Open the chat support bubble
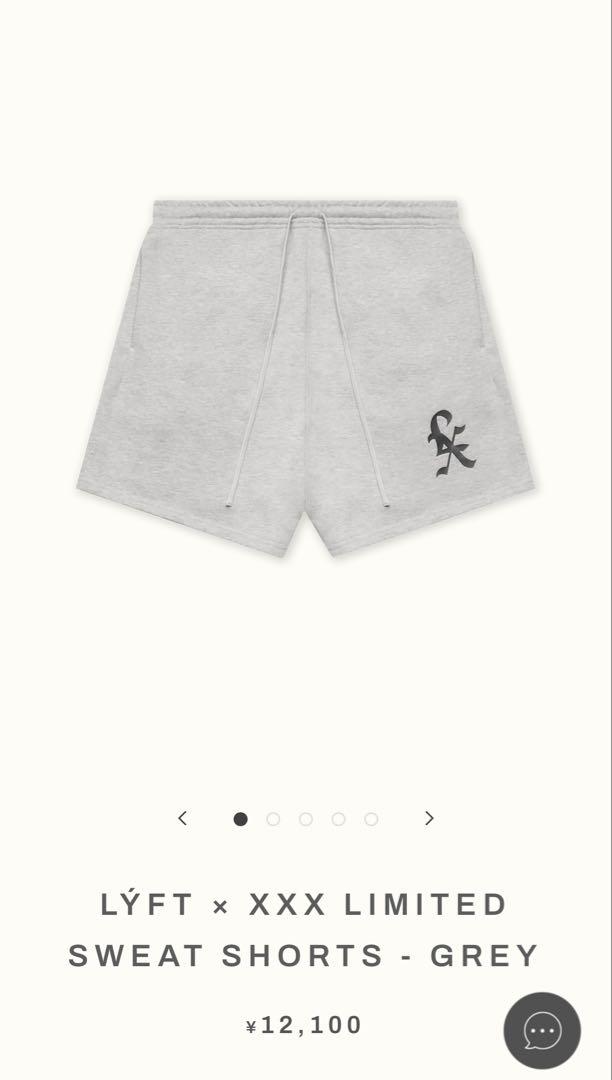Image resolution: width=612 pixels, height=1080 pixels. pos(542,1030)
